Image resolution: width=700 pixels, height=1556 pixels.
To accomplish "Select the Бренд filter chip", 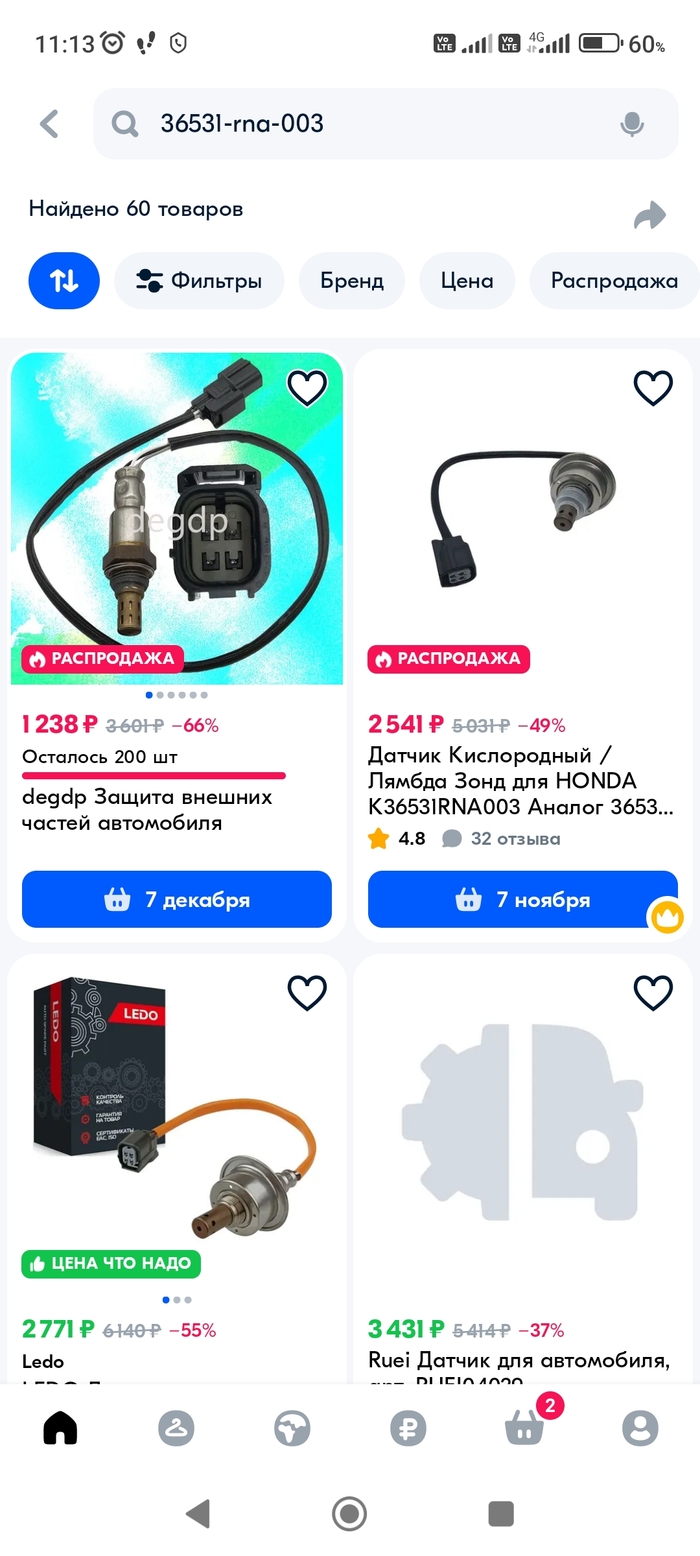I will tap(352, 281).
